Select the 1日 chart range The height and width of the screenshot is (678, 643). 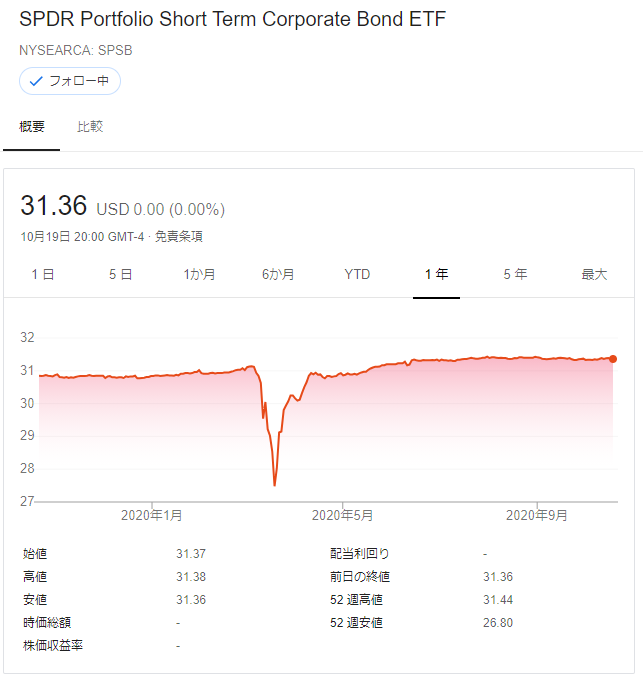pos(43,274)
